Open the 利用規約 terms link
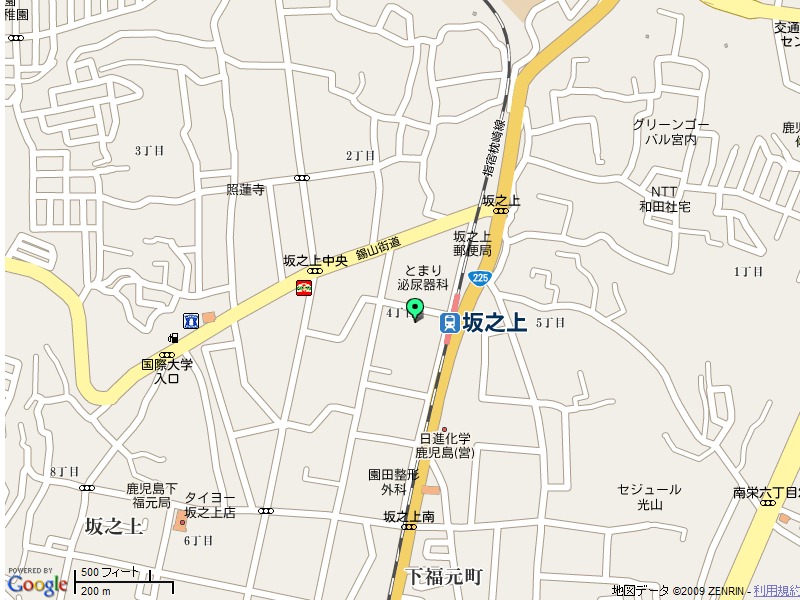Screen dimensions: 800x600 pos(776,591)
